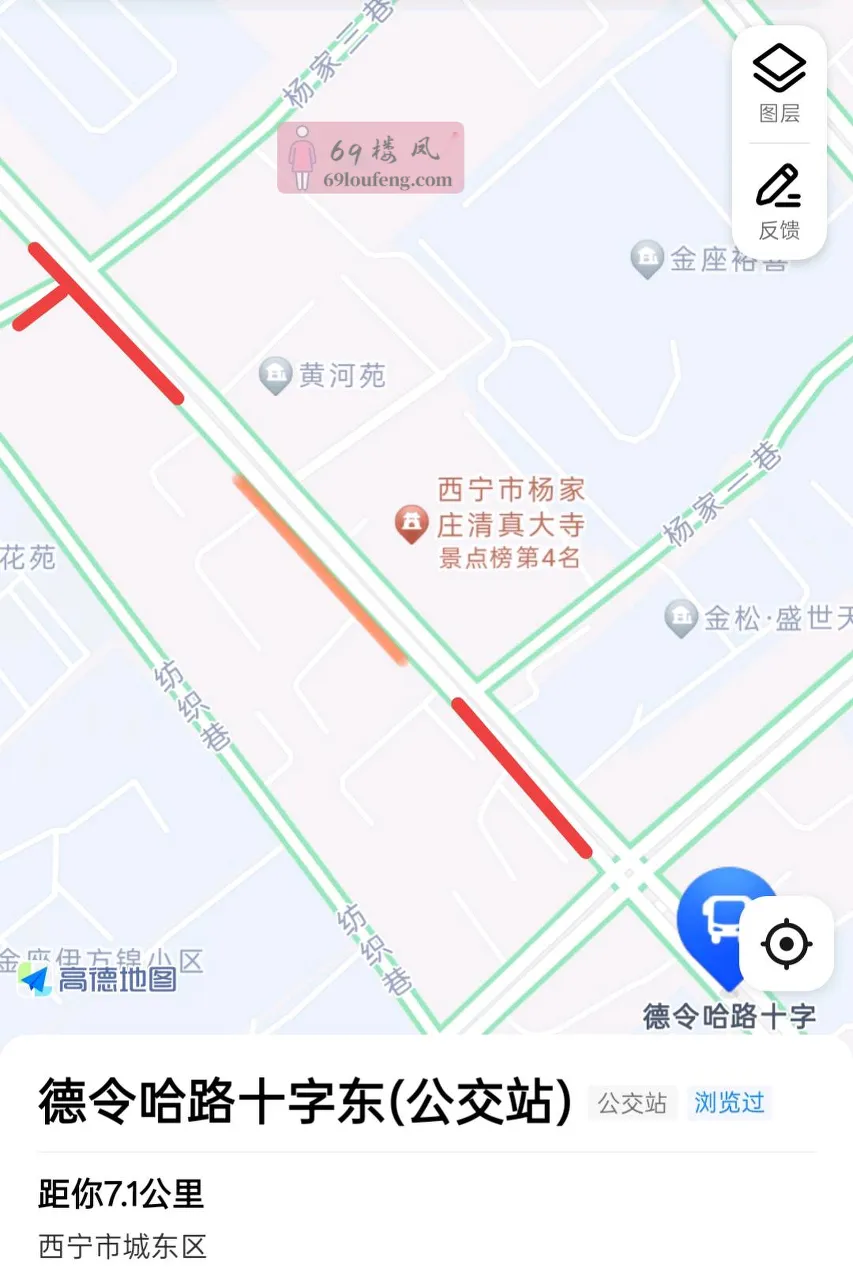Tap the 金座裕菩 location pin icon

646,258
